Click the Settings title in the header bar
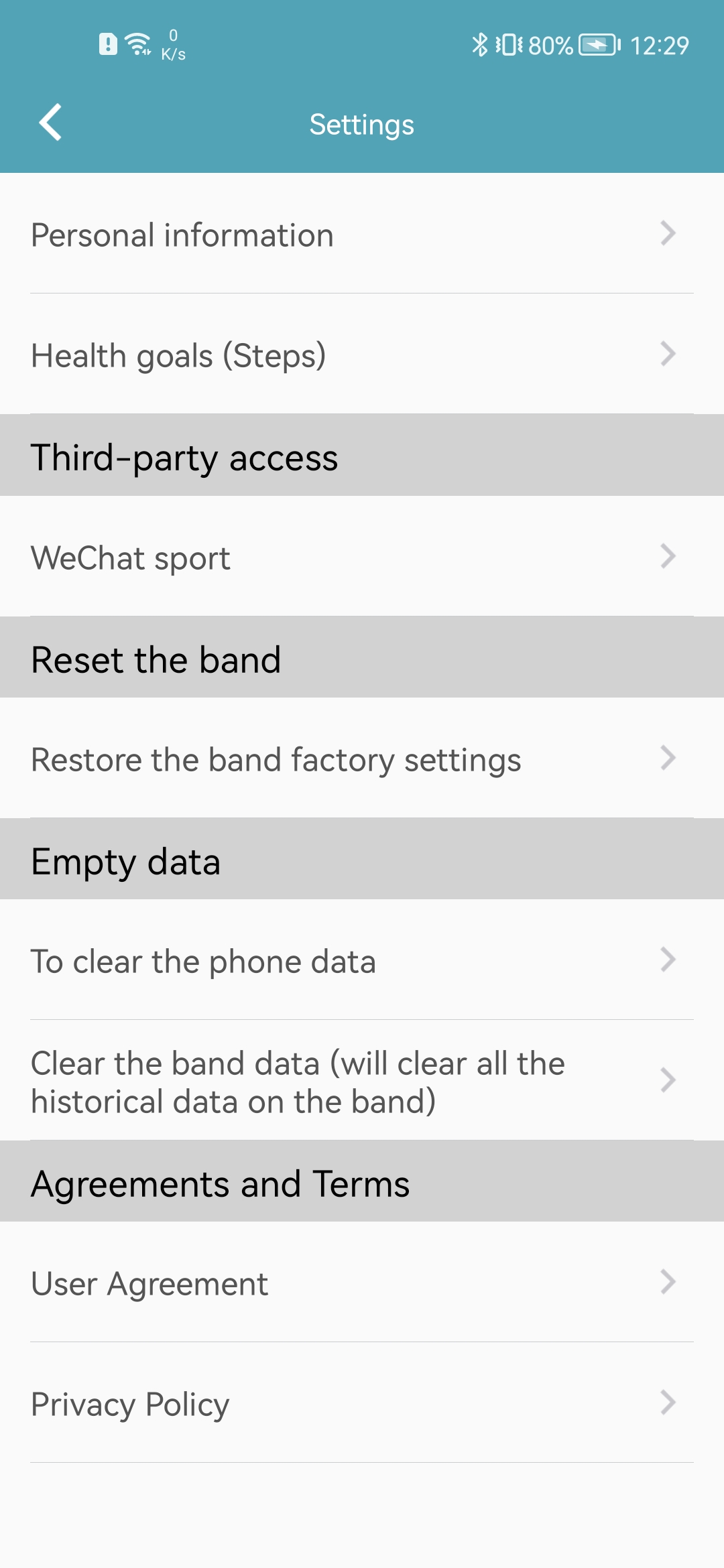The image size is (724, 1568). click(361, 124)
